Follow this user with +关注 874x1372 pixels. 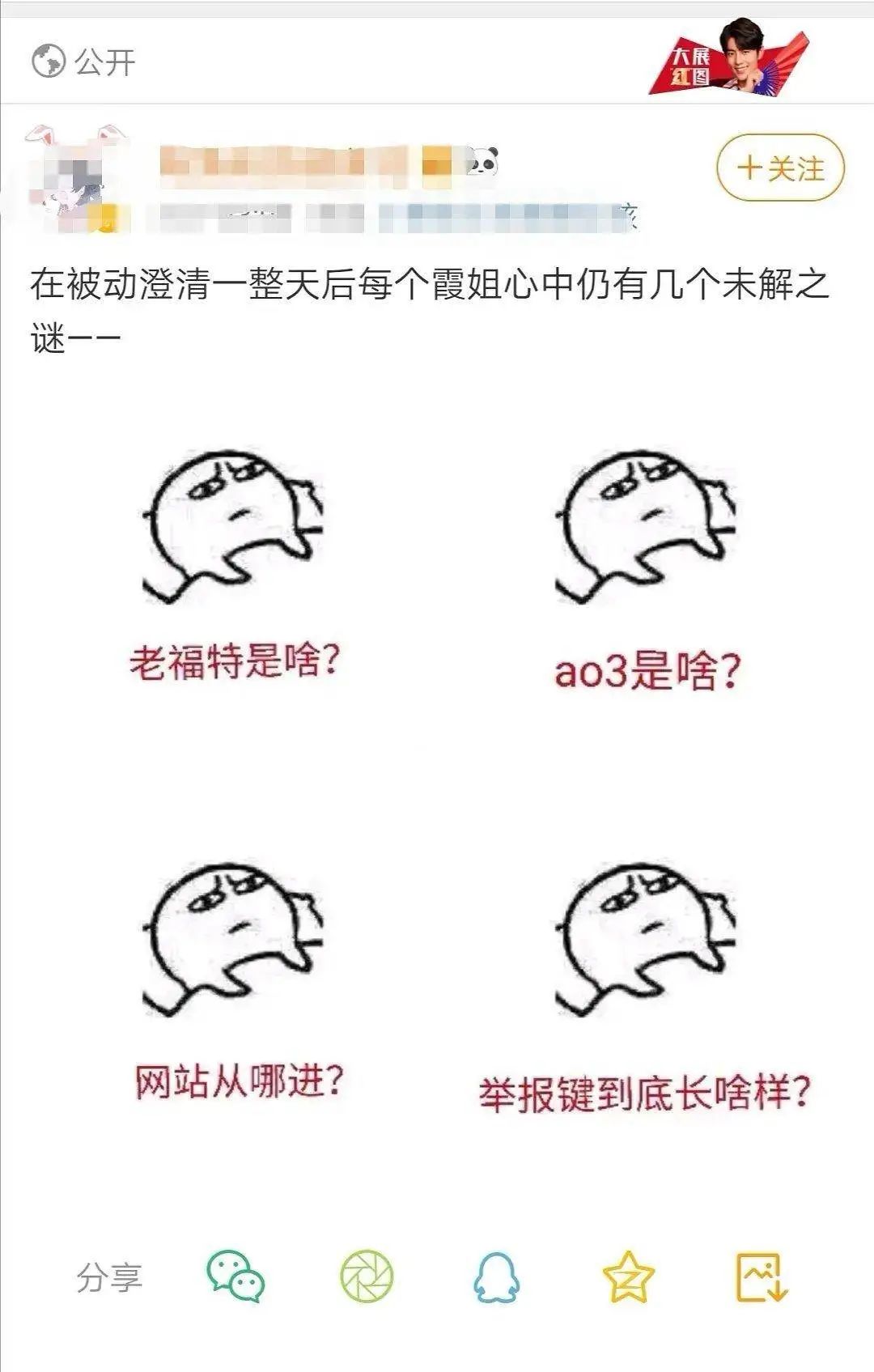pos(780,168)
